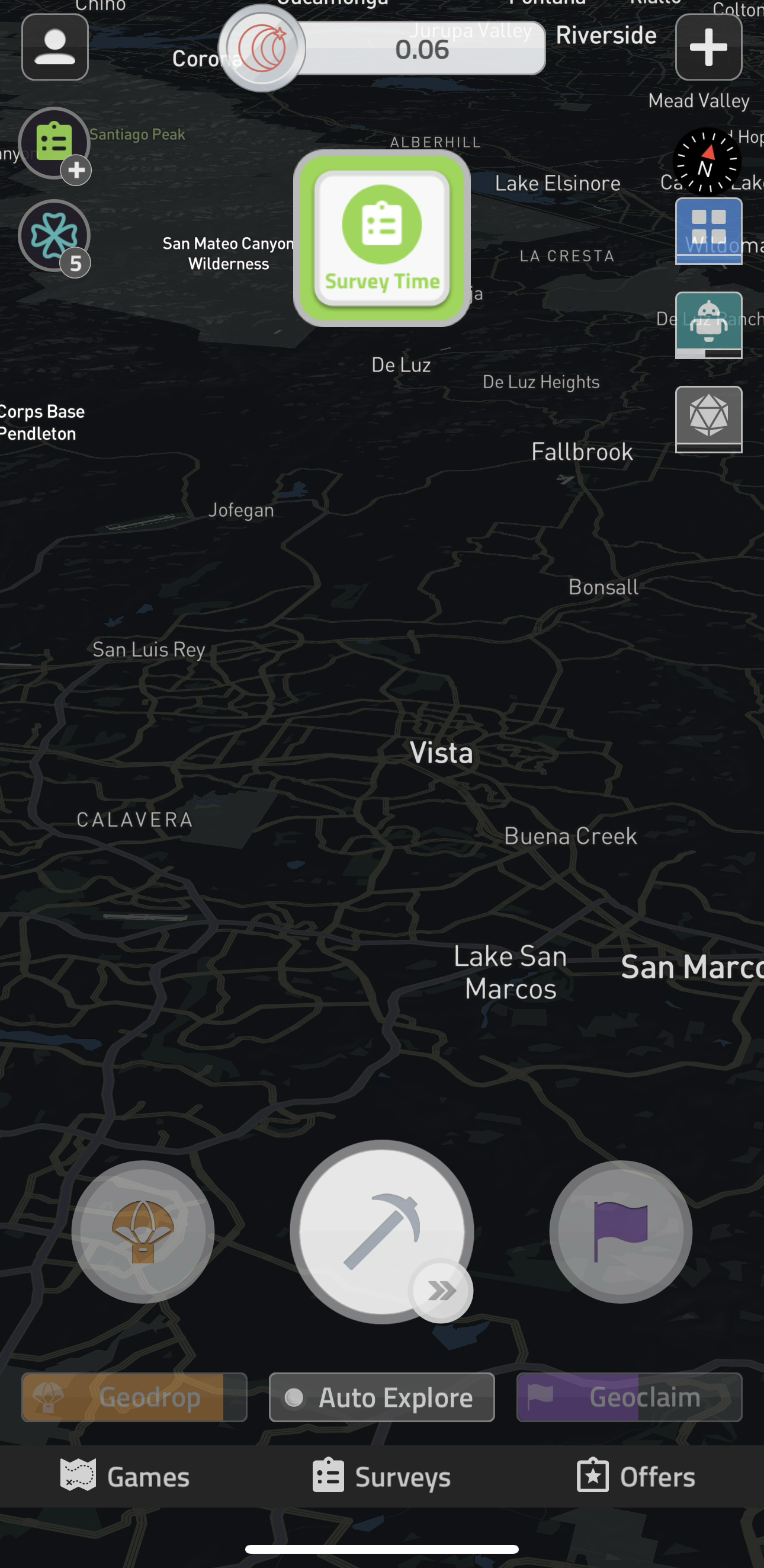Tap the plus button at top right
This screenshot has width=764, height=1568.
tap(708, 47)
